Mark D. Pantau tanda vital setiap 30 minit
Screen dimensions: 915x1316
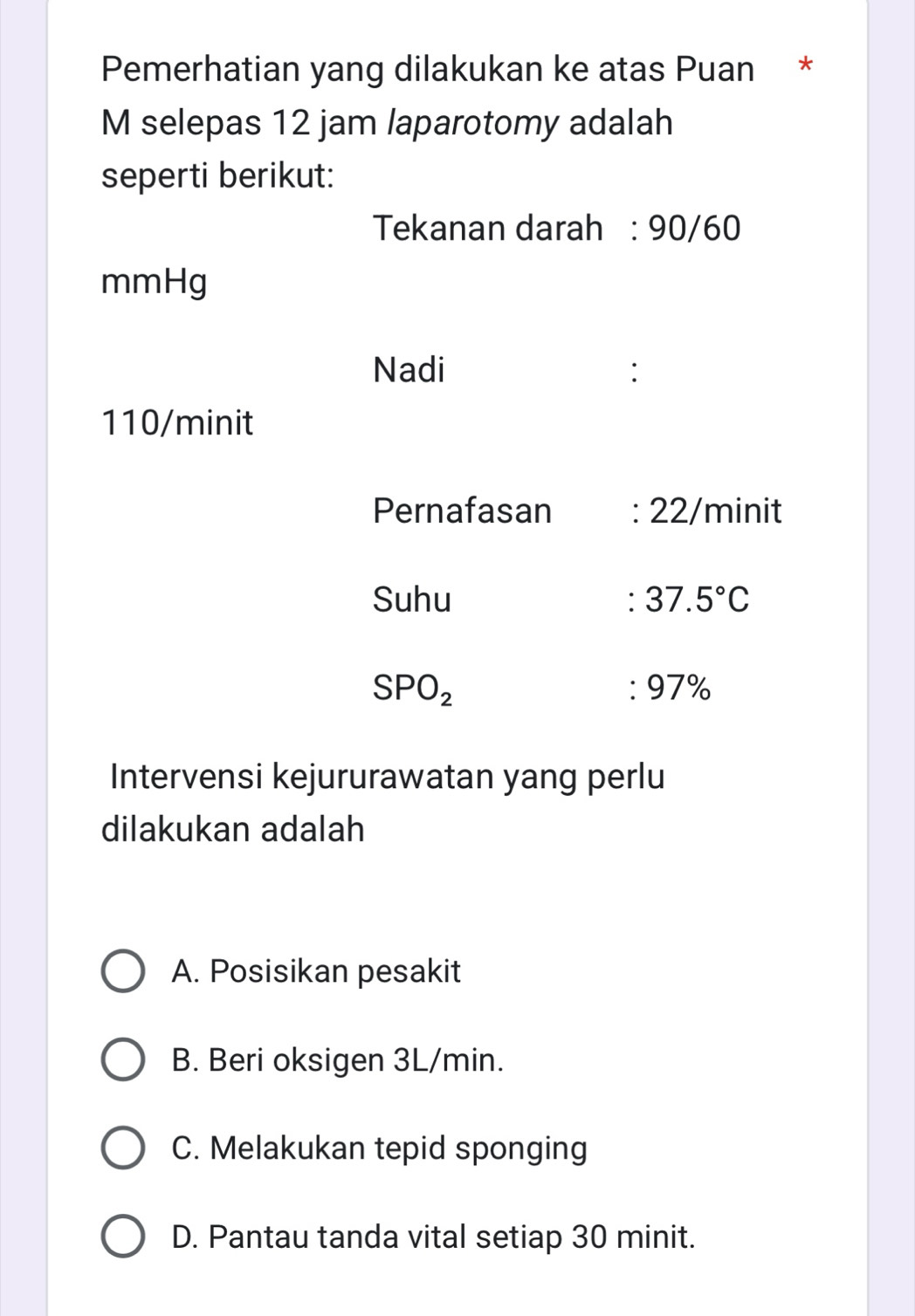[x=123, y=1237]
